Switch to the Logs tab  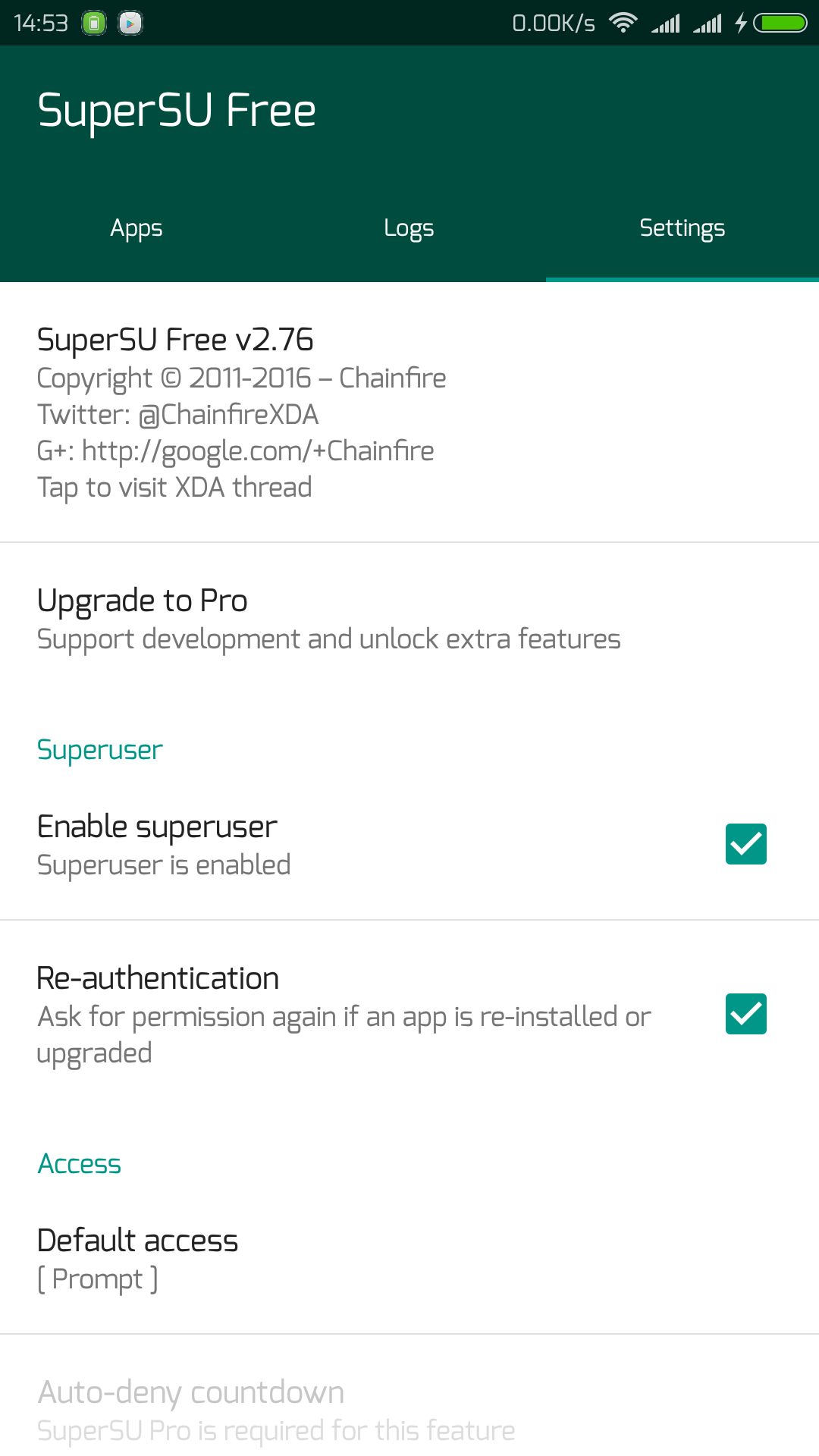409,228
